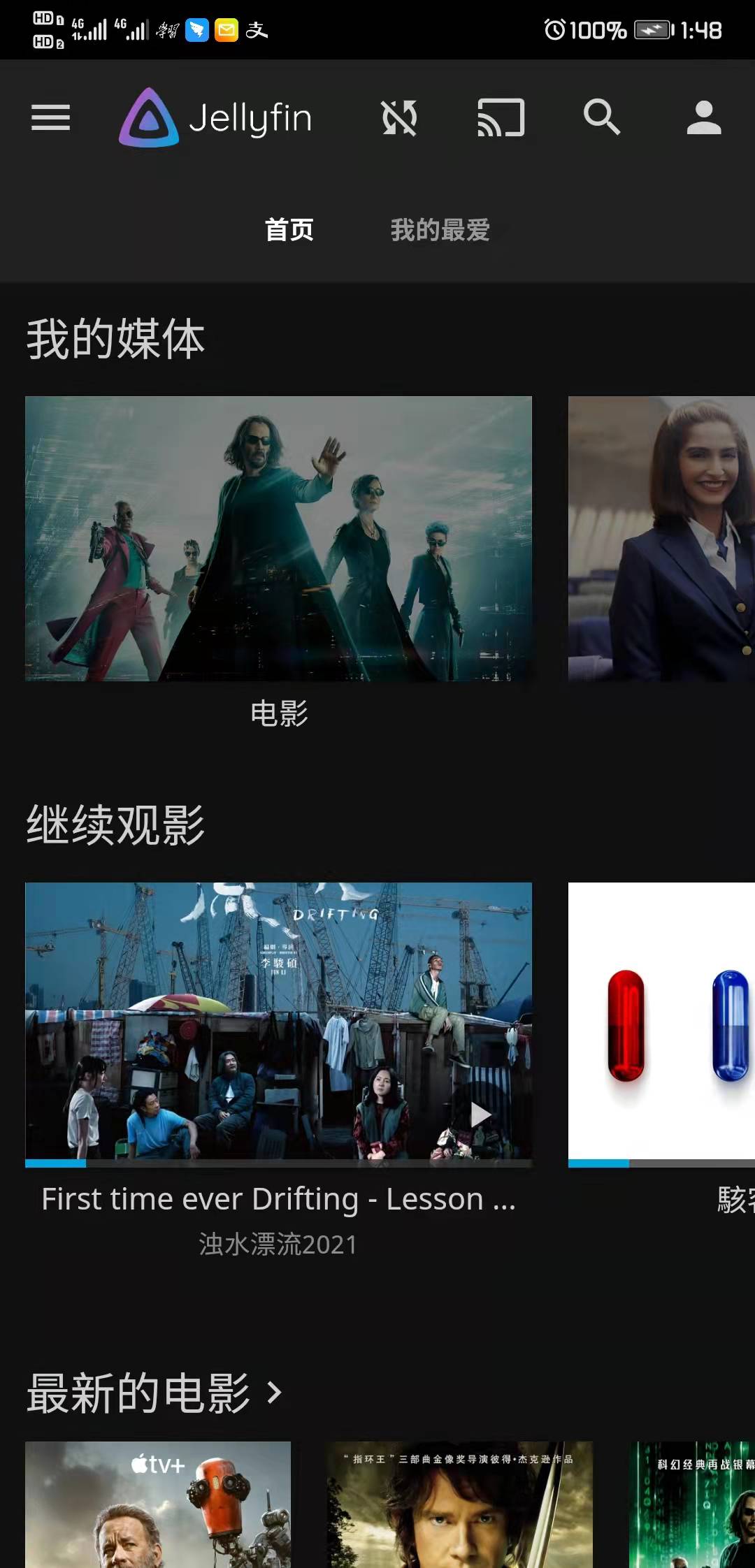Open the Apple TV+ robot movie poster
The width and height of the screenshot is (755, 1568).
[x=158, y=1504]
